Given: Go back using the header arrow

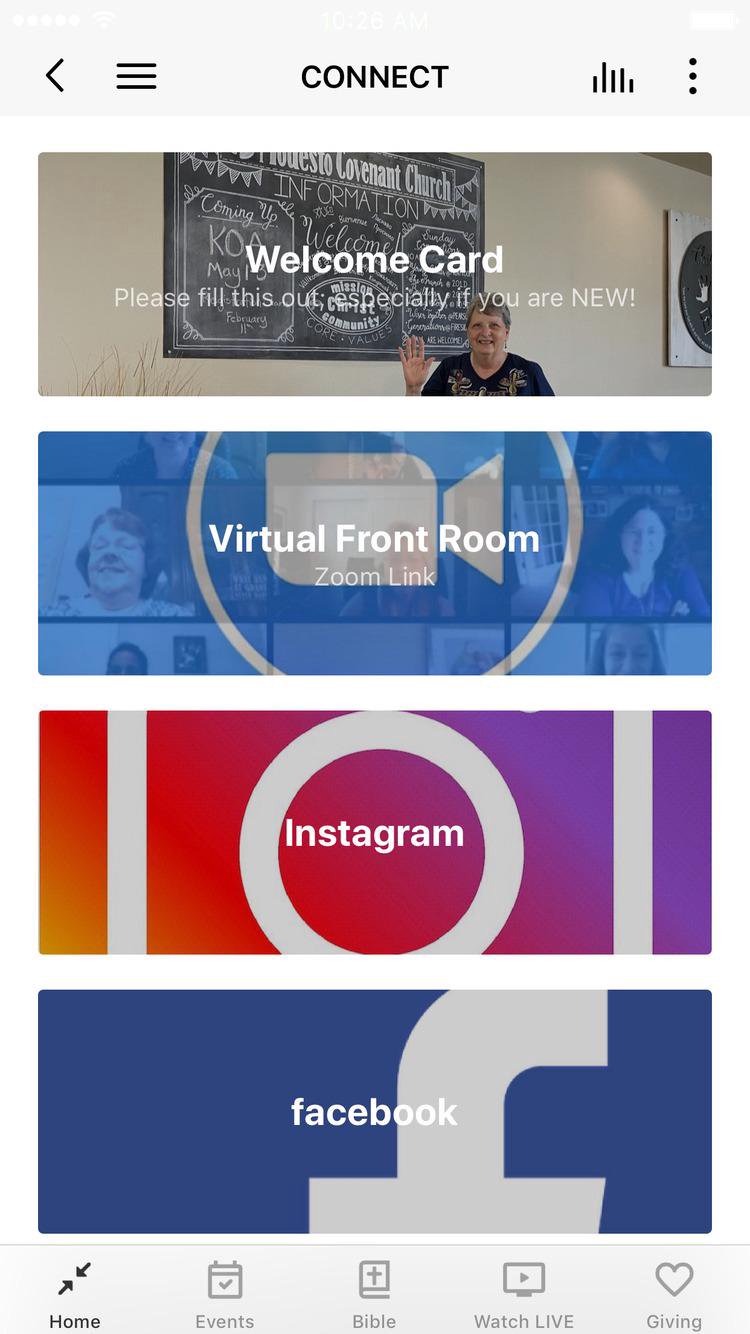Looking at the screenshot, I should [56, 76].
